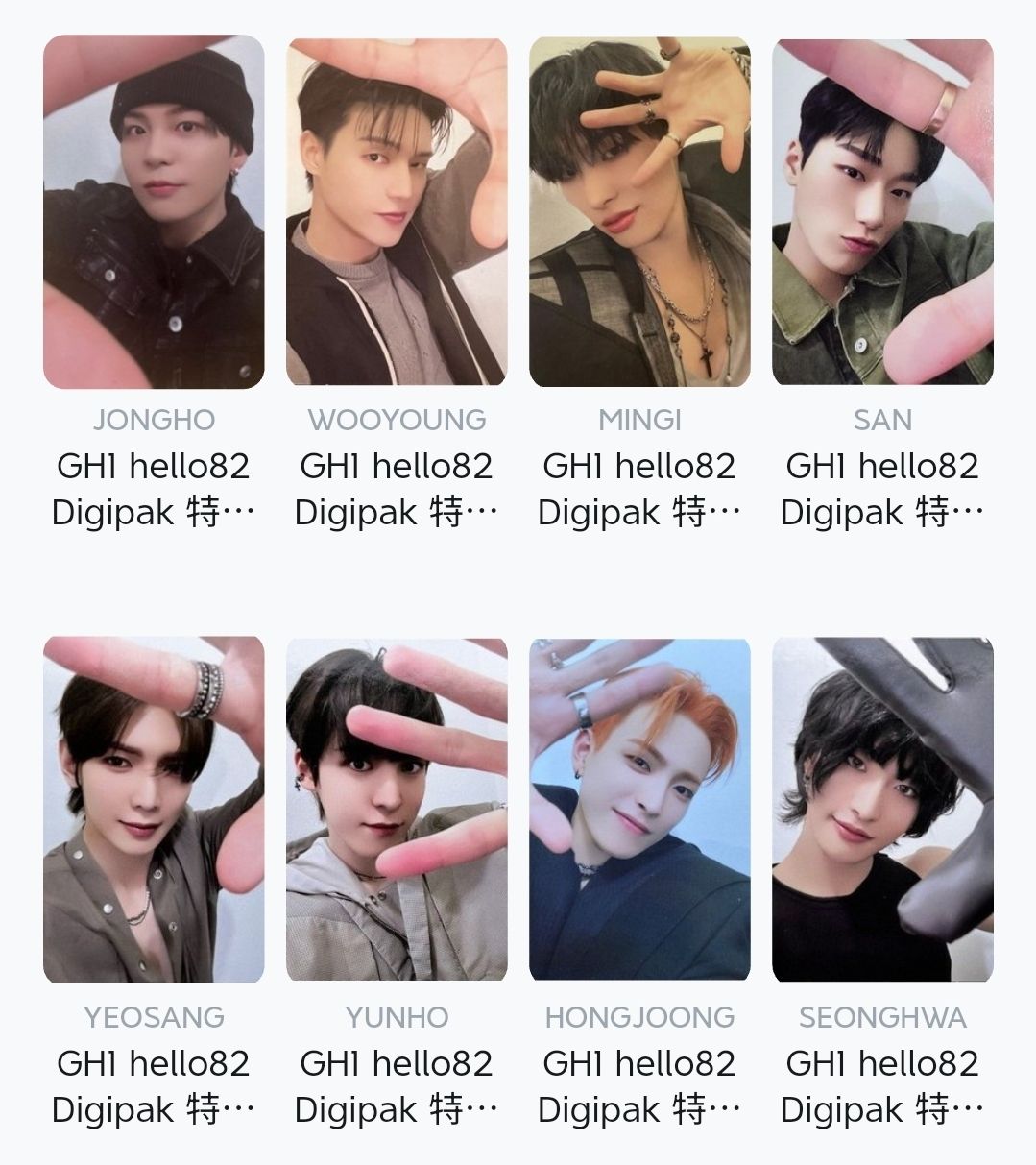
Task: Select Wooyoung's GH1 hello82 photocard
Action: tap(397, 212)
